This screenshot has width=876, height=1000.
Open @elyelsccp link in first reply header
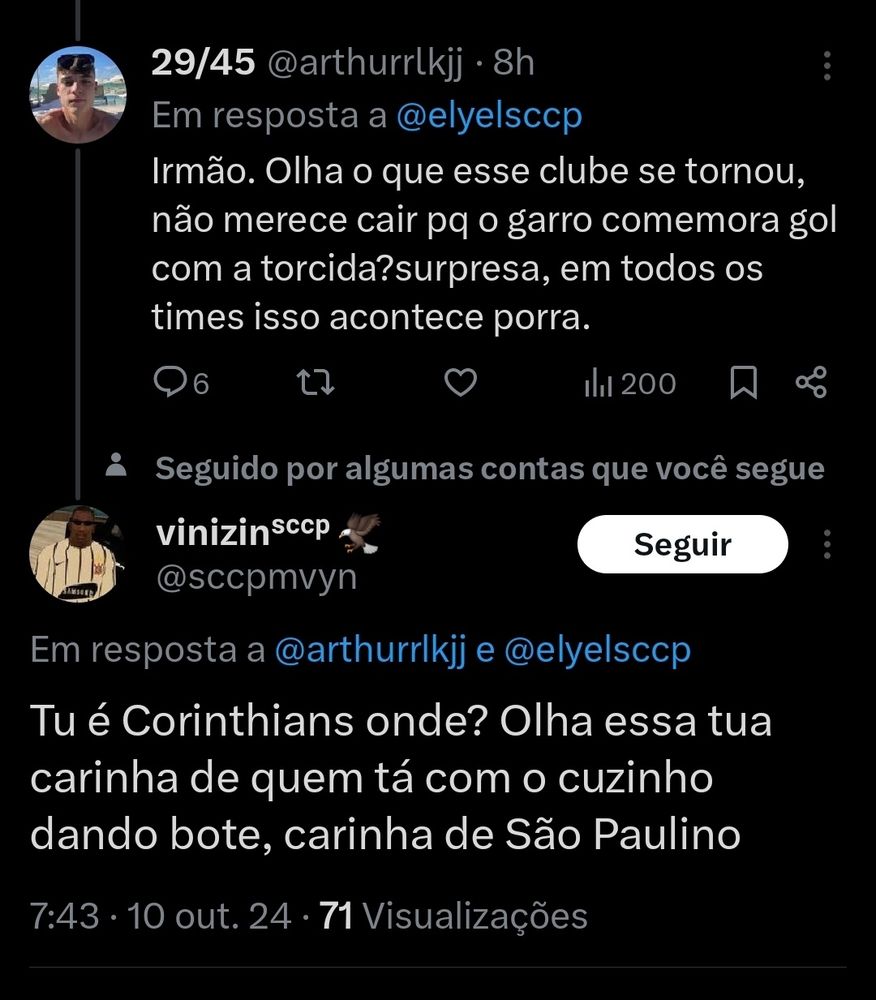[x=489, y=116]
